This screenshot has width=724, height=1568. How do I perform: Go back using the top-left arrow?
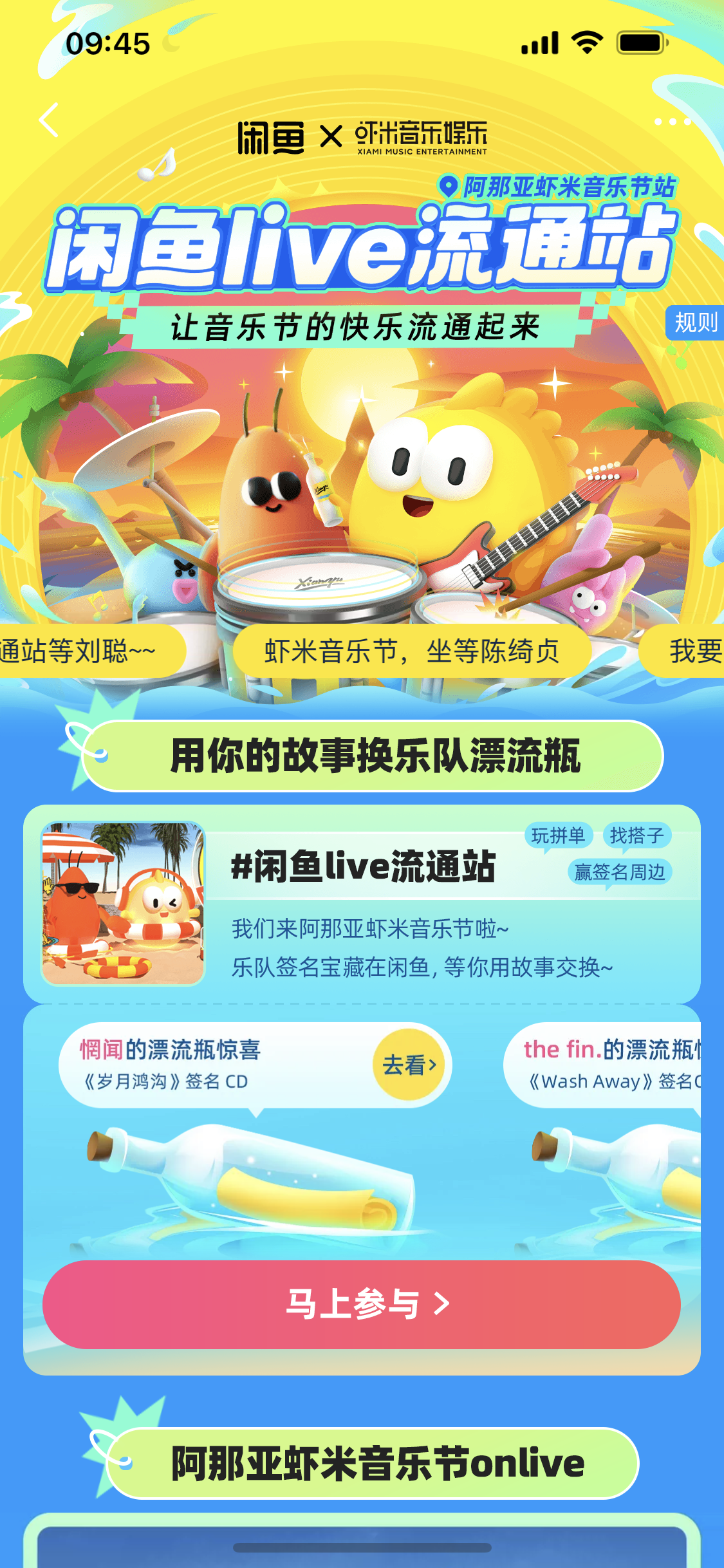[x=49, y=120]
